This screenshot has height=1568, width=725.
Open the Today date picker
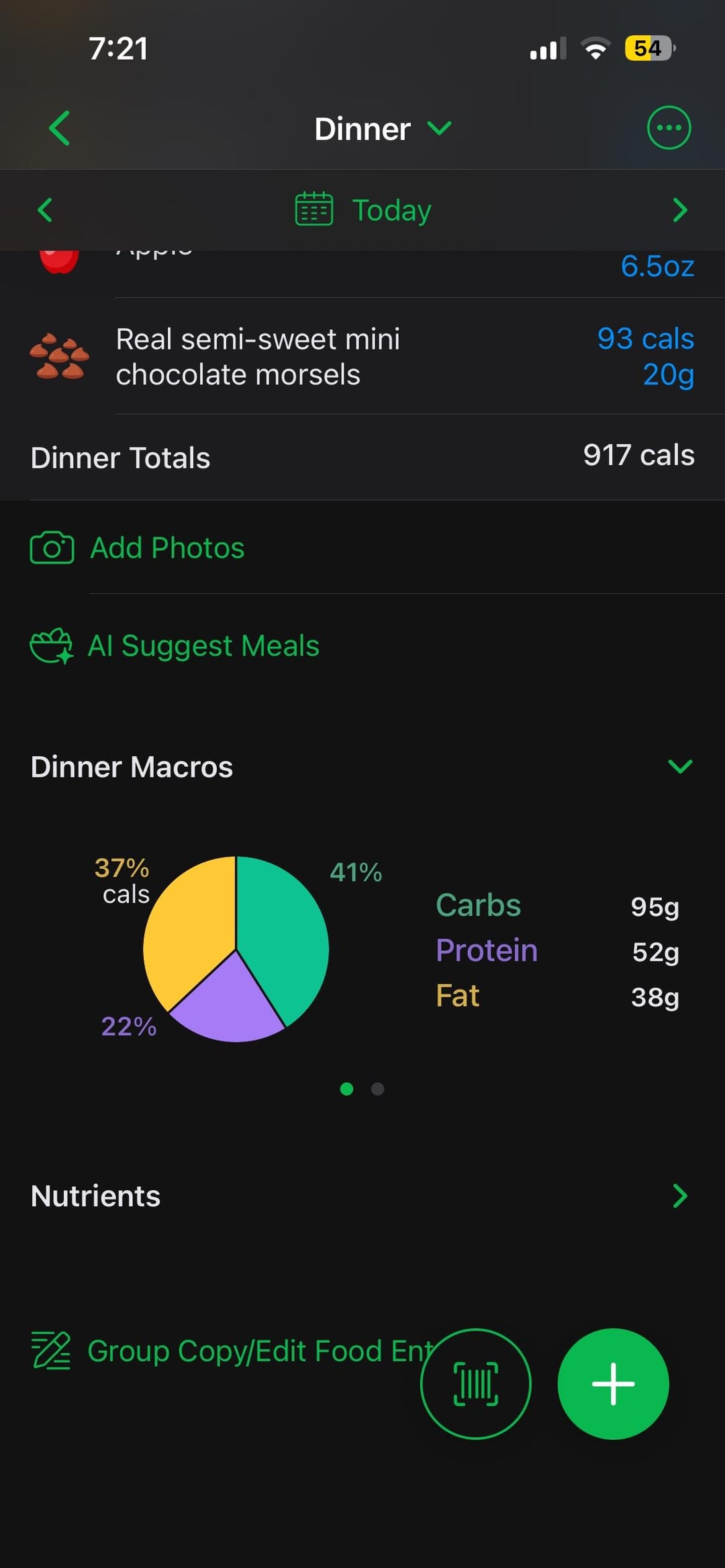pos(364,210)
